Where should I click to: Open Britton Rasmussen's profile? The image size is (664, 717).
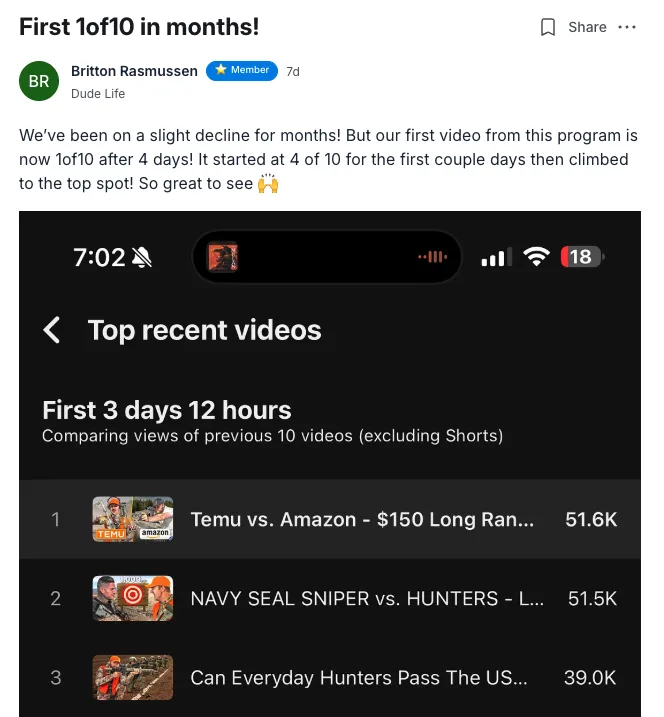pyautogui.click(x=134, y=71)
